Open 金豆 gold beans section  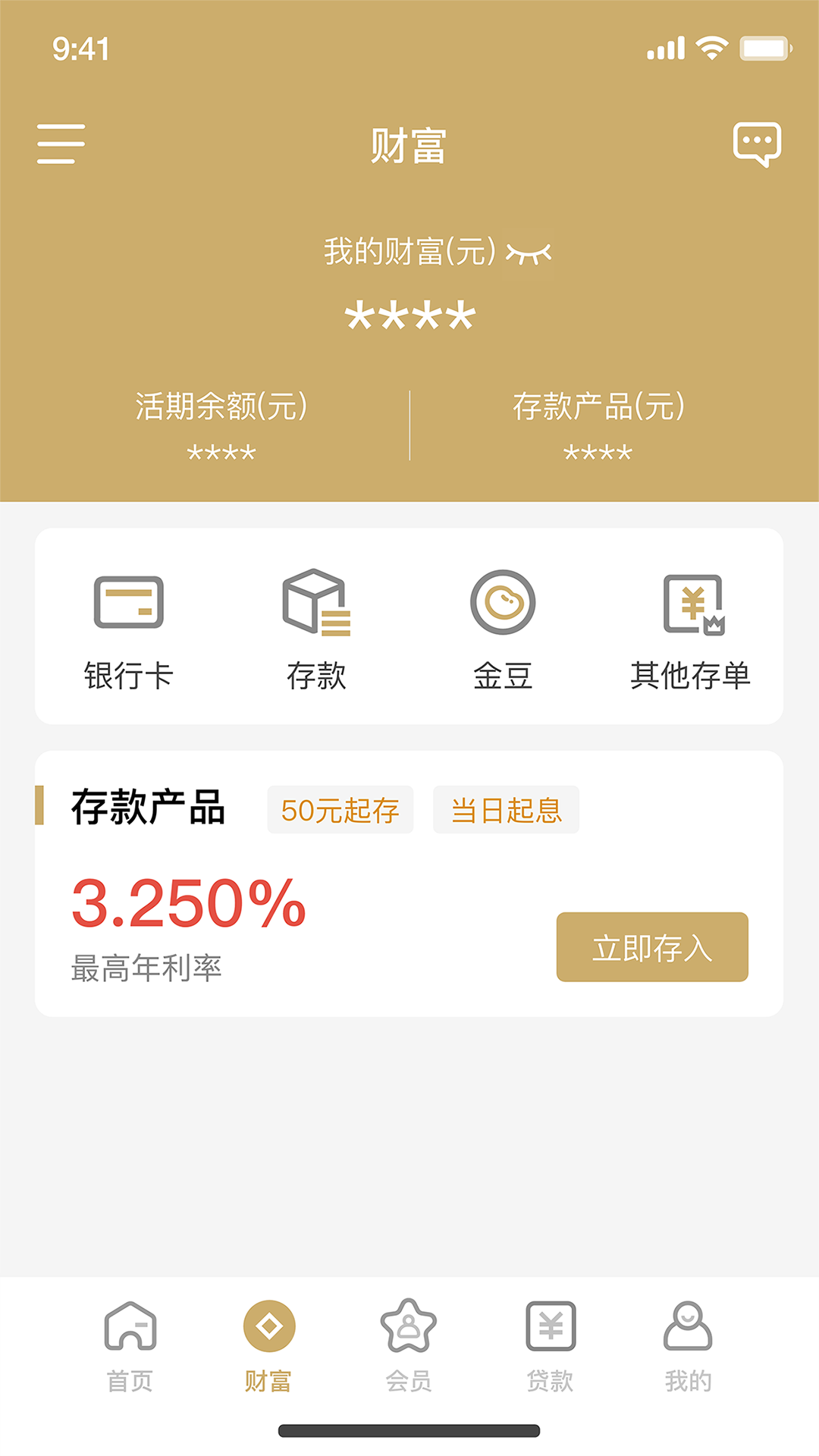[x=503, y=630]
